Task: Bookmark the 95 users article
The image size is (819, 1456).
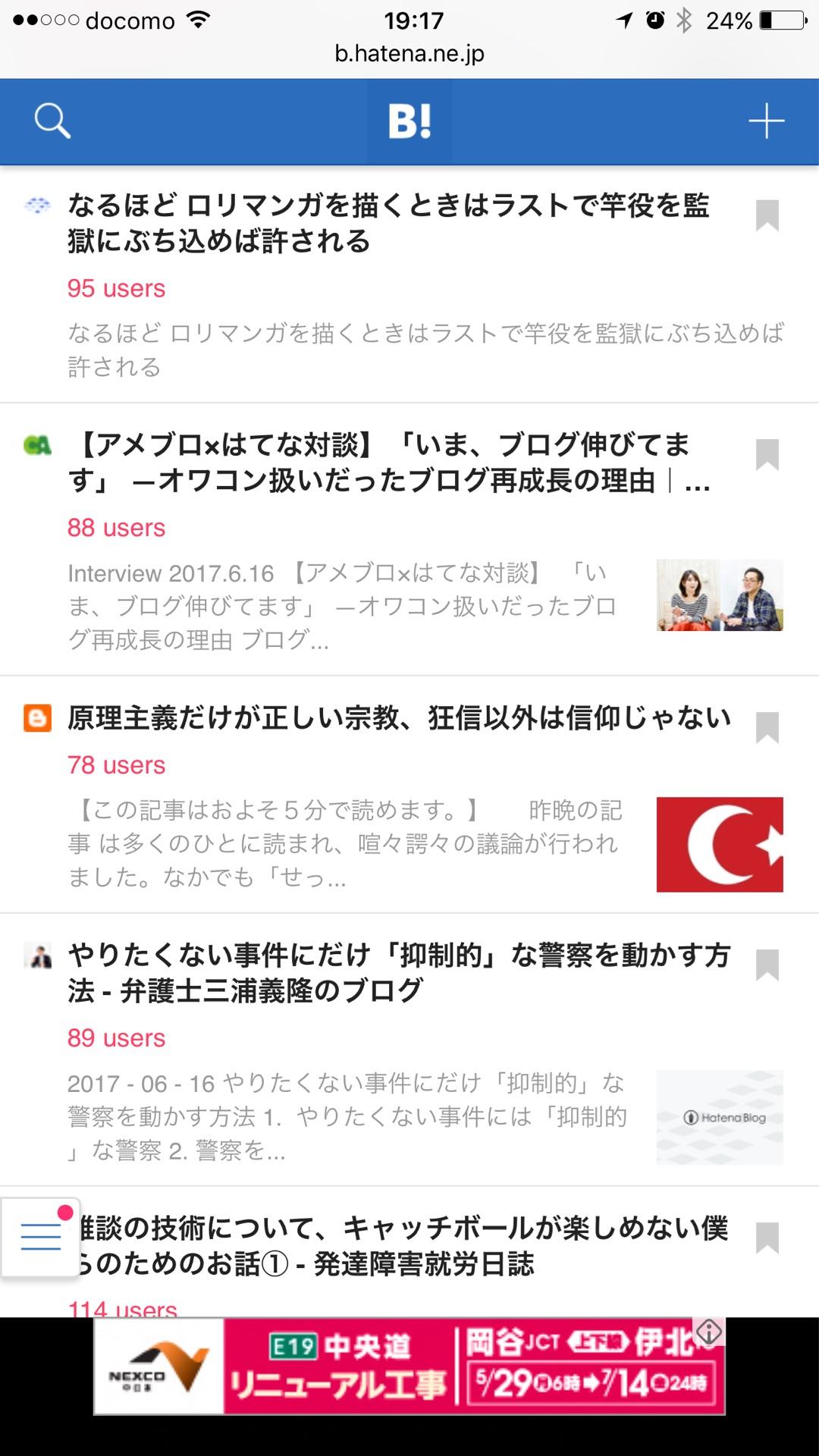Action: tap(767, 215)
